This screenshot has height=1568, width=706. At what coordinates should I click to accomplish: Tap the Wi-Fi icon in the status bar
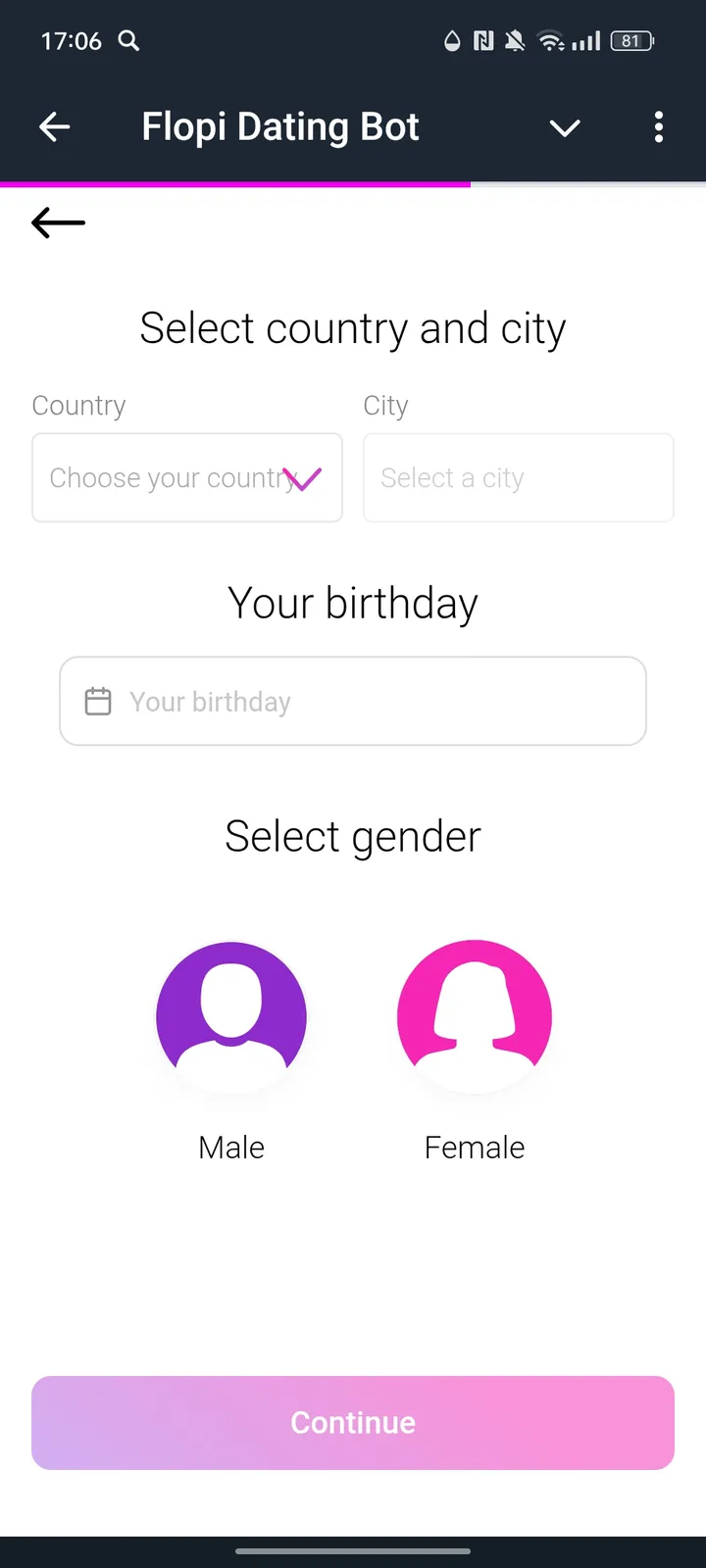(550, 41)
